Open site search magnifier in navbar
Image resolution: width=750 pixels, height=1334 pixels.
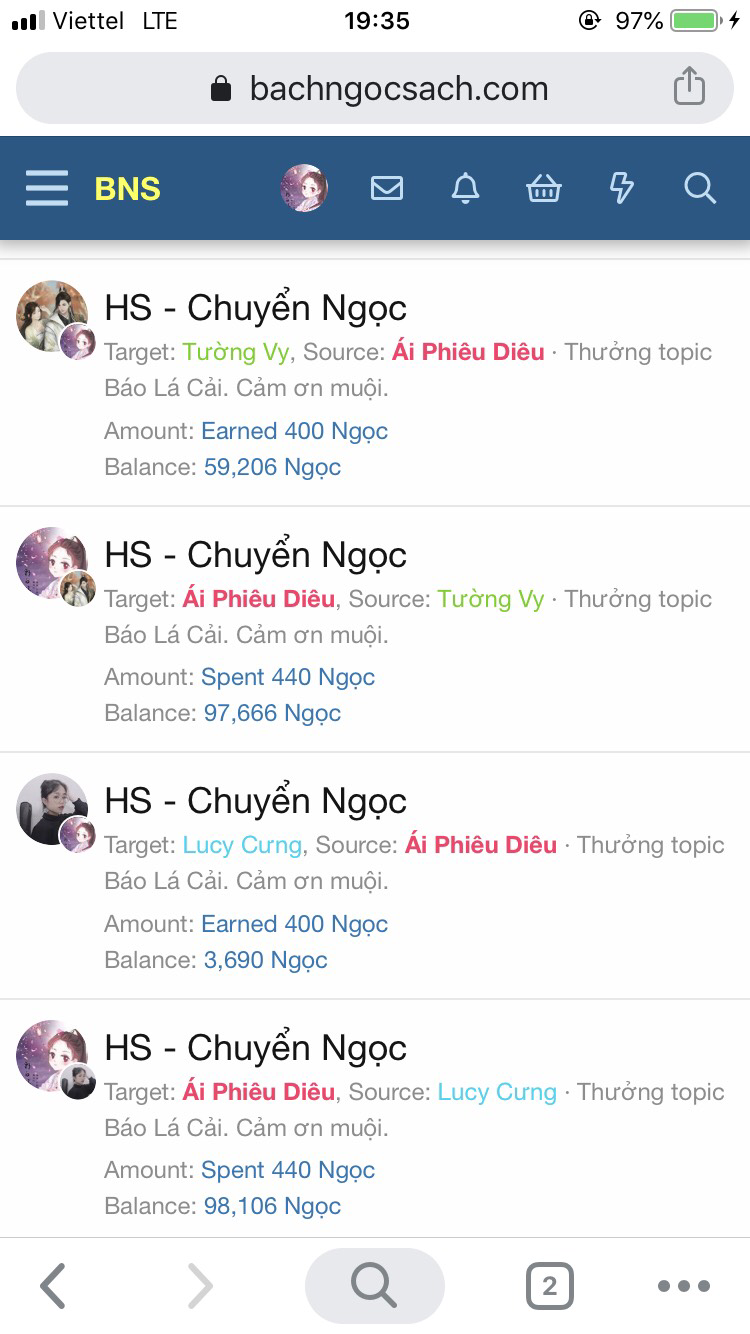[700, 188]
